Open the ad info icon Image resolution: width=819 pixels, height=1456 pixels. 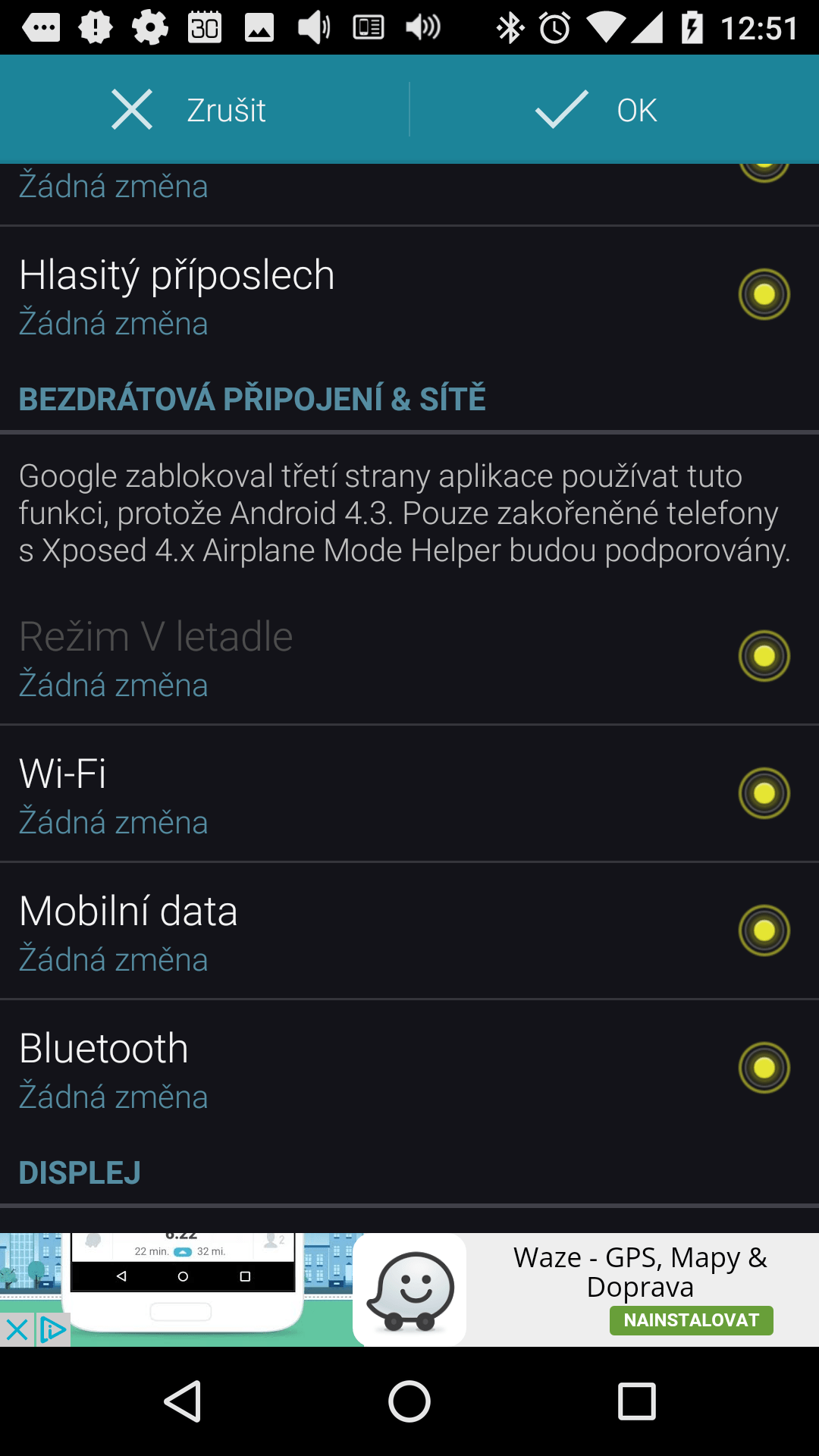pyautogui.click(x=52, y=1330)
